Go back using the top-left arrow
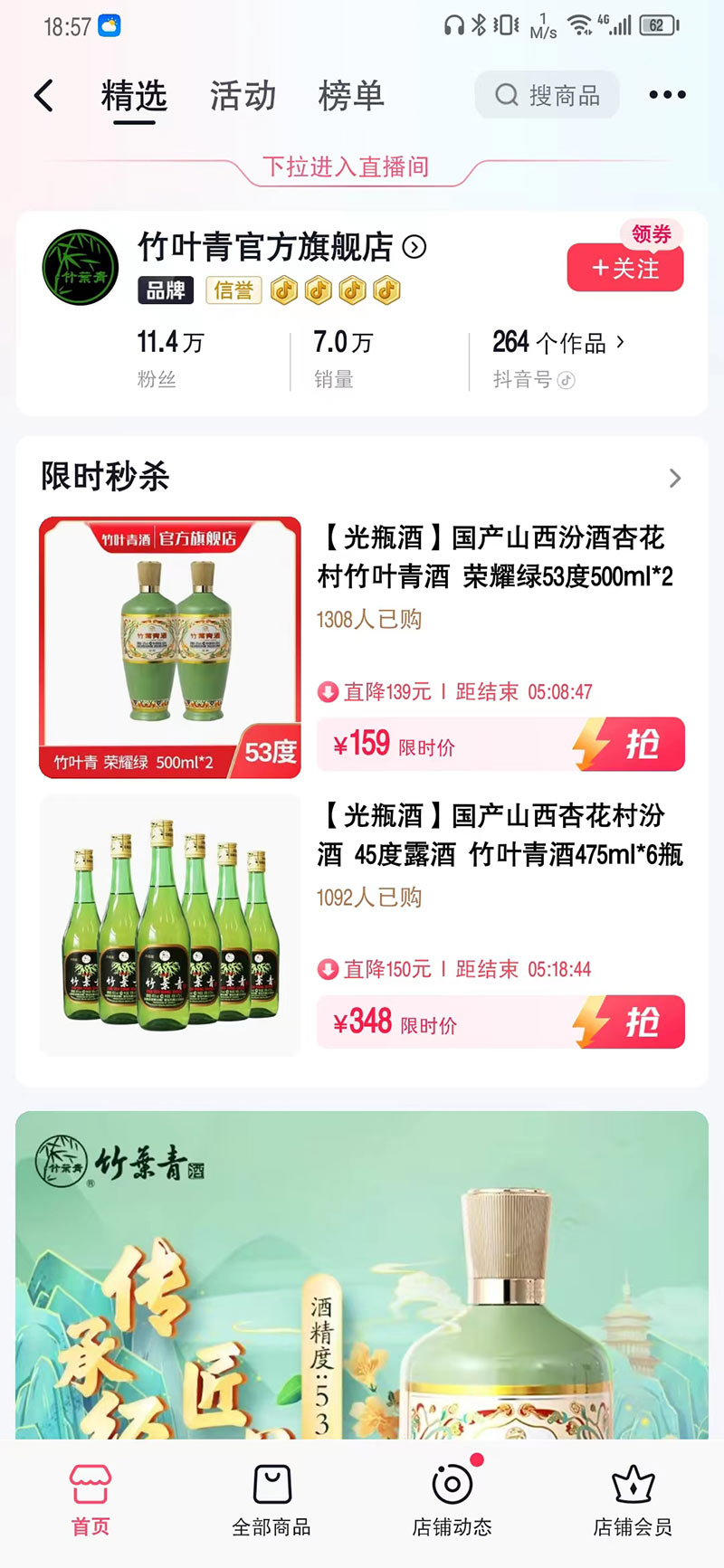Image resolution: width=724 pixels, height=1568 pixels. [43, 95]
